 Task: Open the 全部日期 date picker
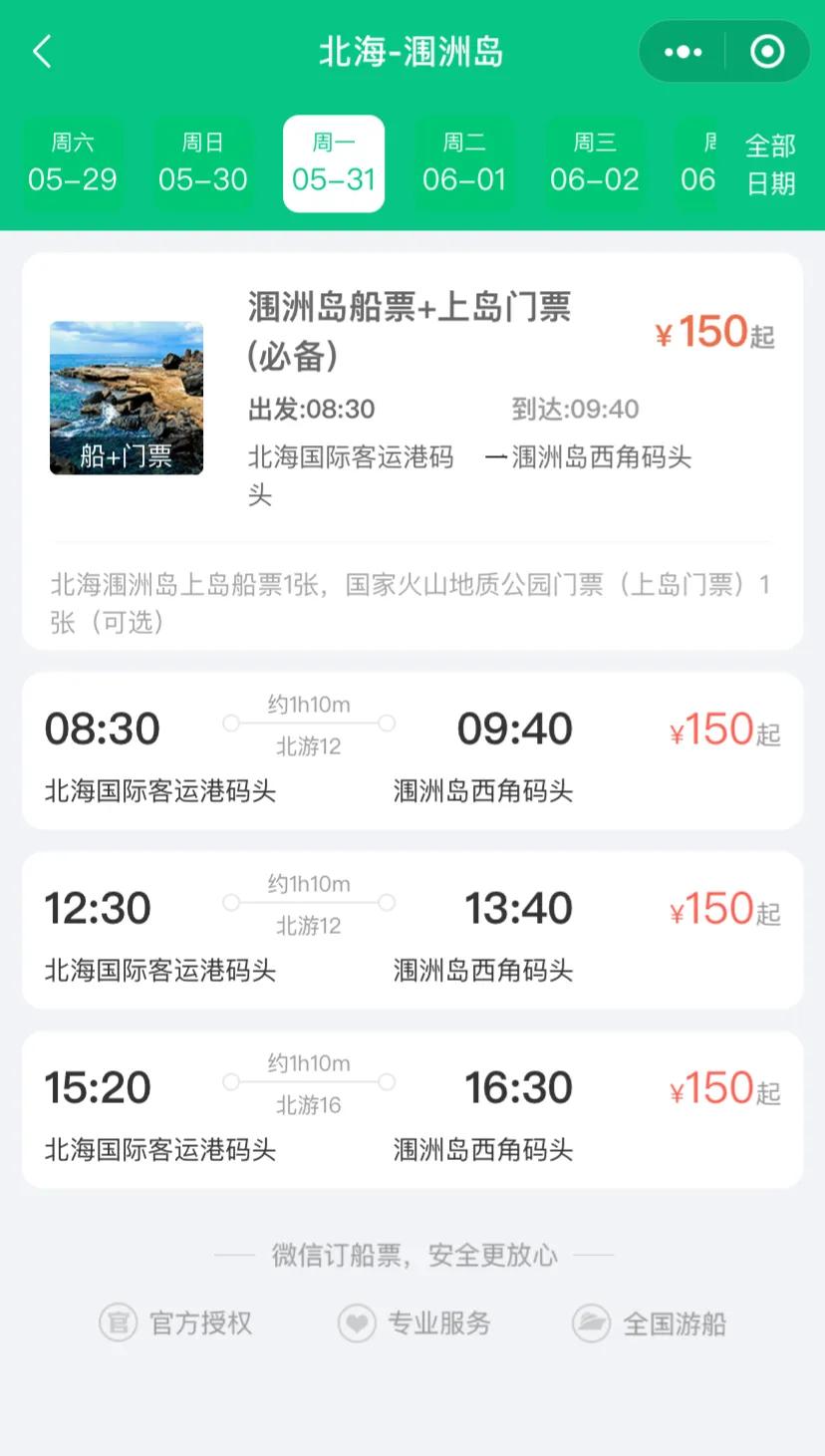(x=770, y=164)
